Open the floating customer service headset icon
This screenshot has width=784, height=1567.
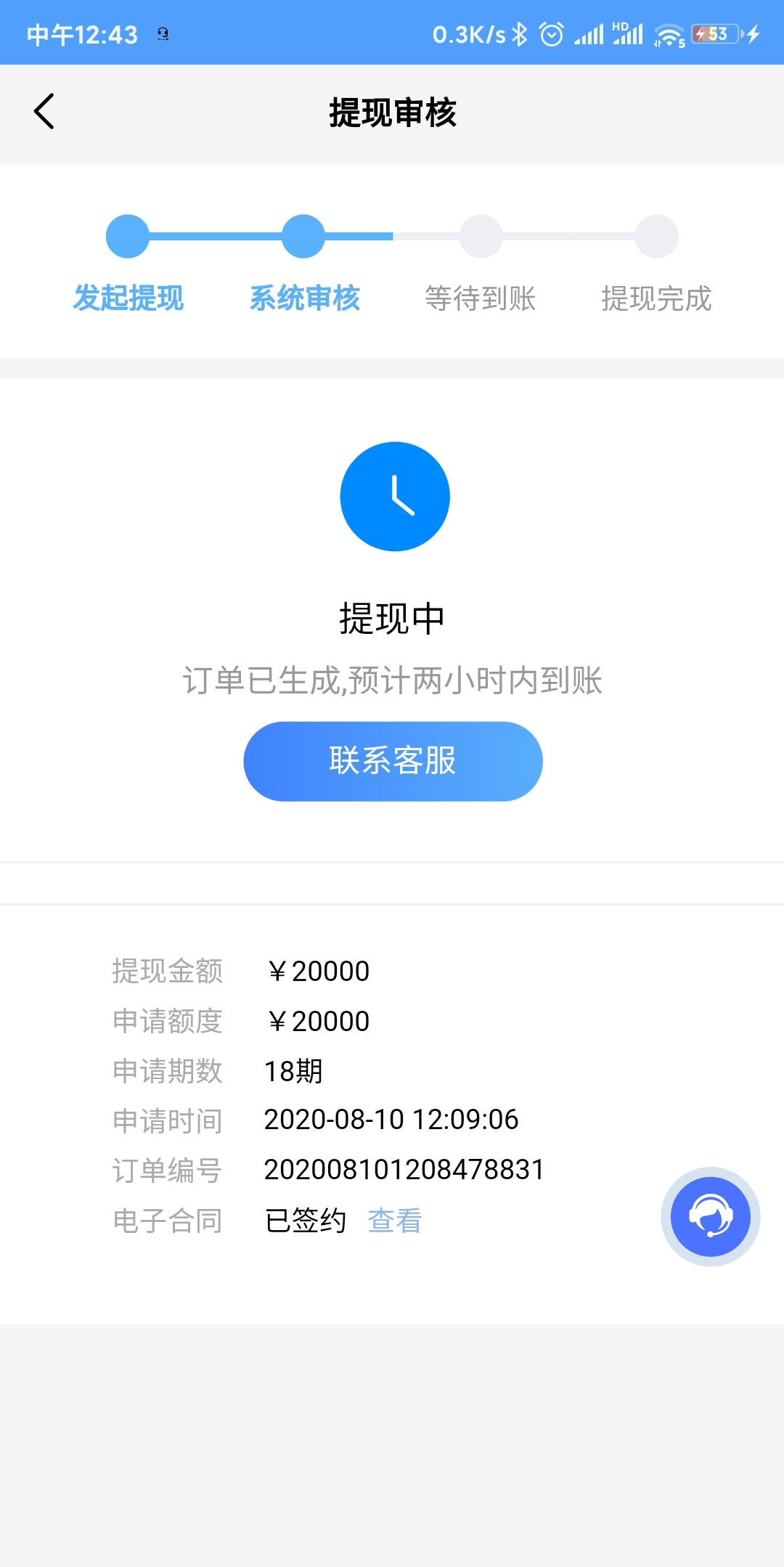click(710, 1216)
